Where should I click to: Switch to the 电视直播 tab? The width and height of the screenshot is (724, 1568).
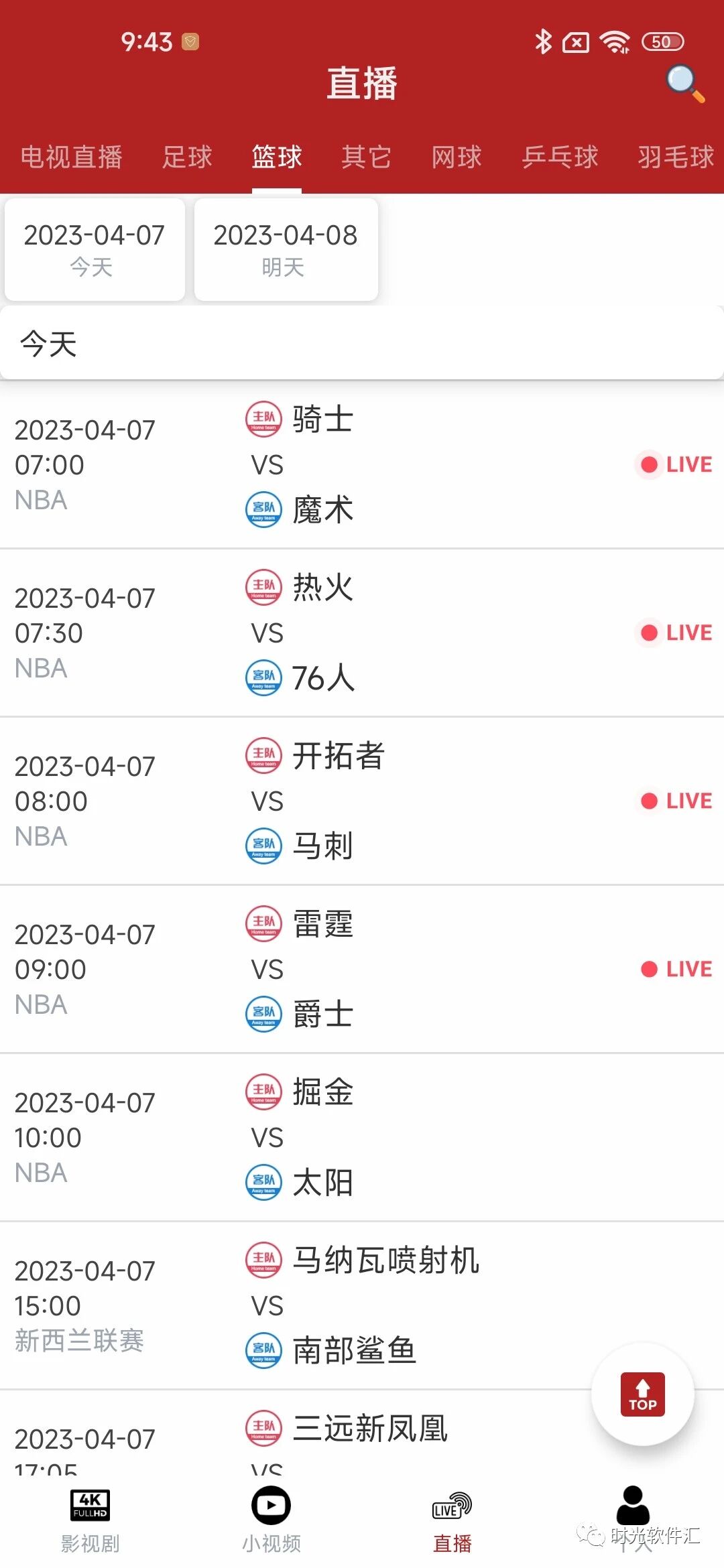71,157
